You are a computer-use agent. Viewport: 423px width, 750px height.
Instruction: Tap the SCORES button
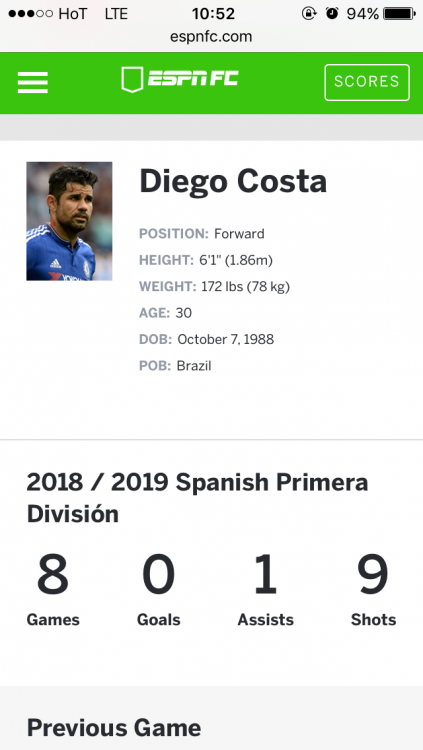tap(367, 82)
